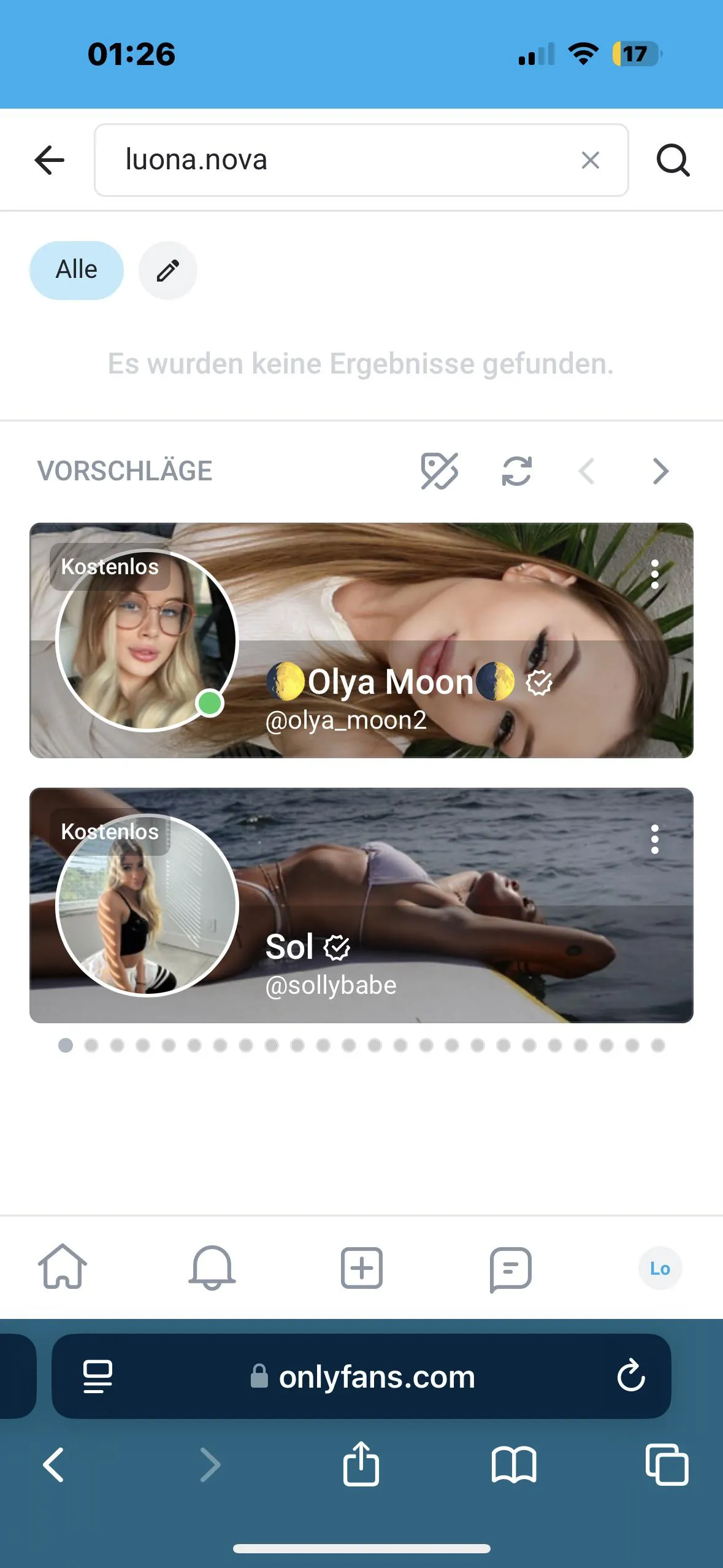Edit lists with the pencil button
This screenshot has height=1568, width=723.
click(168, 271)
